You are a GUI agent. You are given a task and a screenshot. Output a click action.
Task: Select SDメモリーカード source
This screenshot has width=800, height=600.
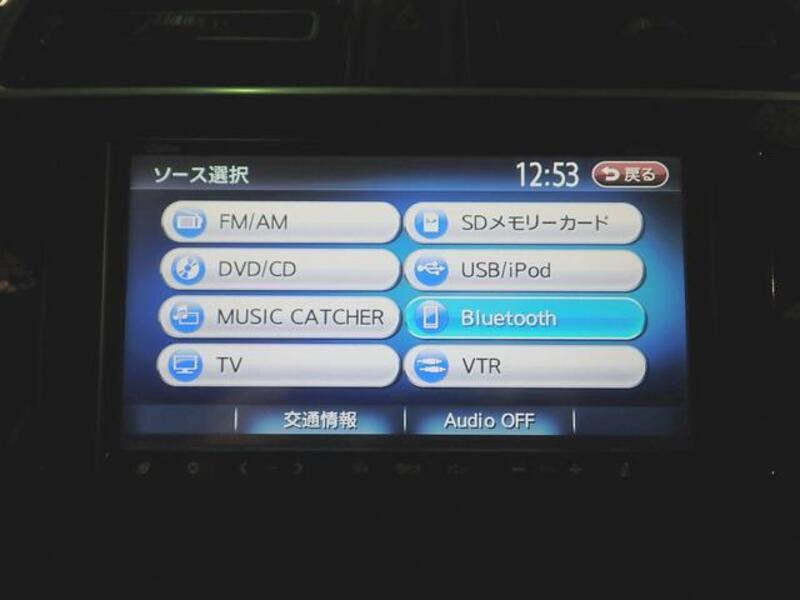click(x=524, y=222)
